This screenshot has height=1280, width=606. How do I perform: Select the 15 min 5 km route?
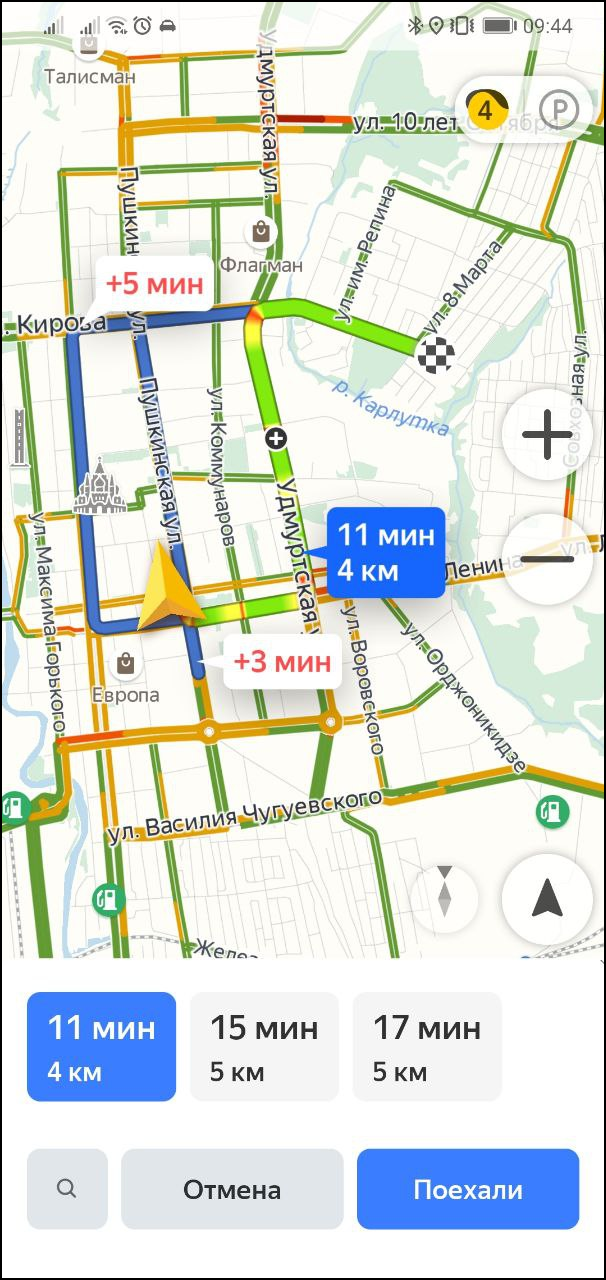[x=264, y=1046]
